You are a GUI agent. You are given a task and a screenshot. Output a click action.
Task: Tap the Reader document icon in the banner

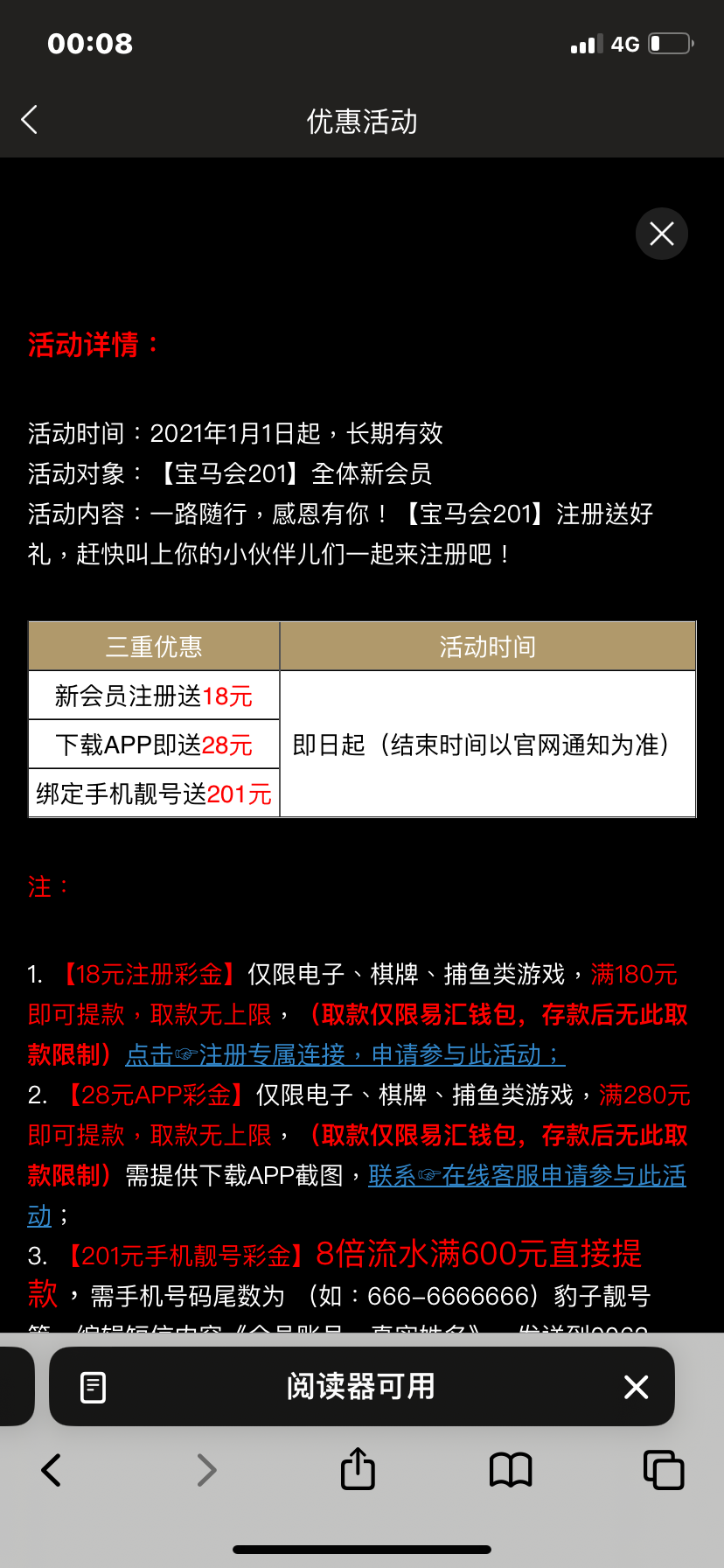click(x=92, y=1386)
